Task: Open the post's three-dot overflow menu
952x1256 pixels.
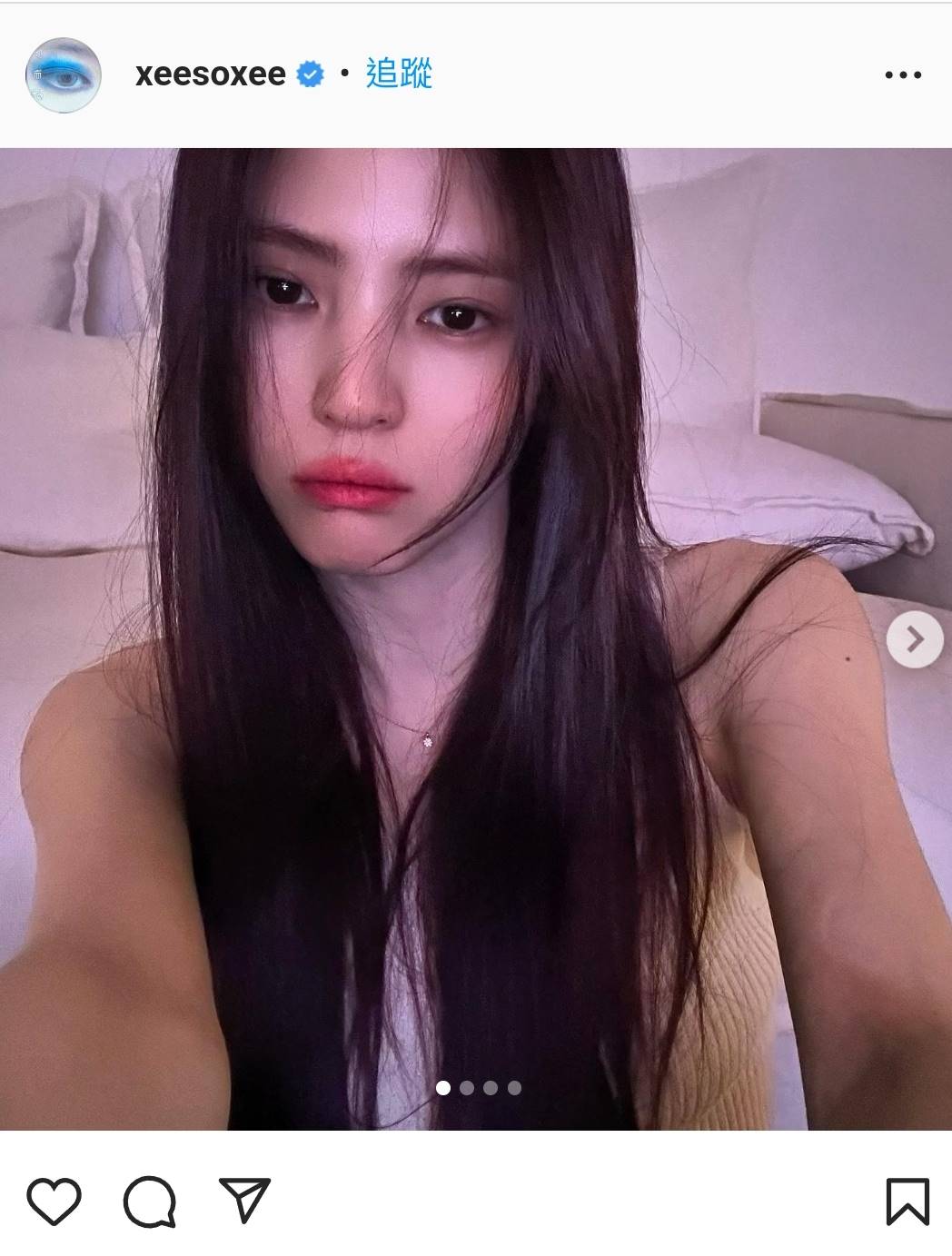Action: click(x=902, y=75)
